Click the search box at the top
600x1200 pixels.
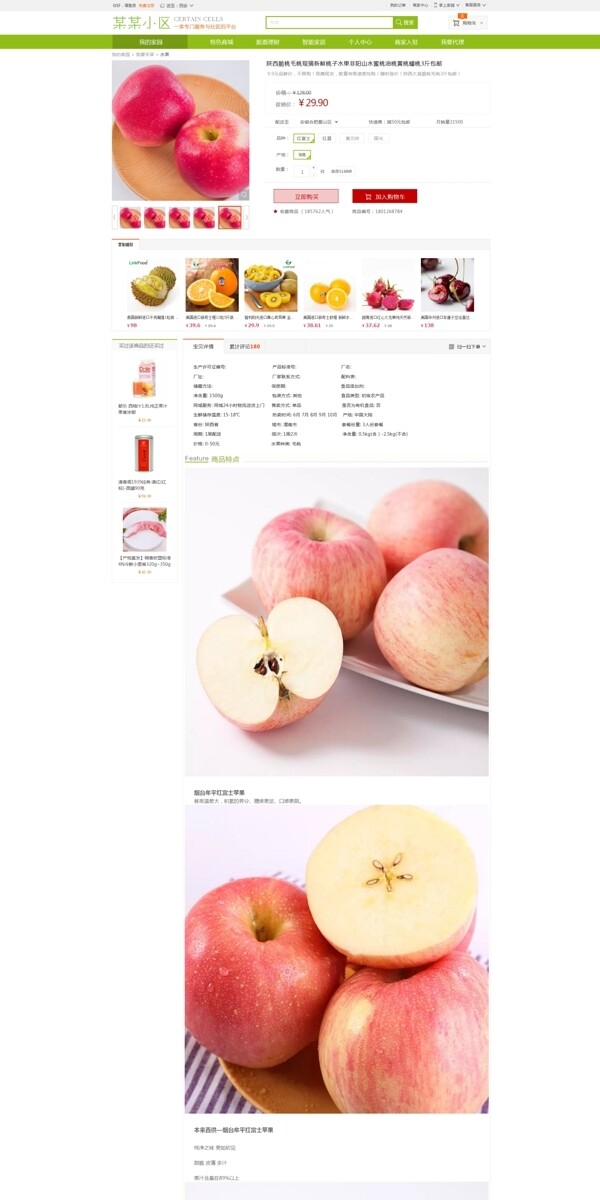(x=329, y=22)
